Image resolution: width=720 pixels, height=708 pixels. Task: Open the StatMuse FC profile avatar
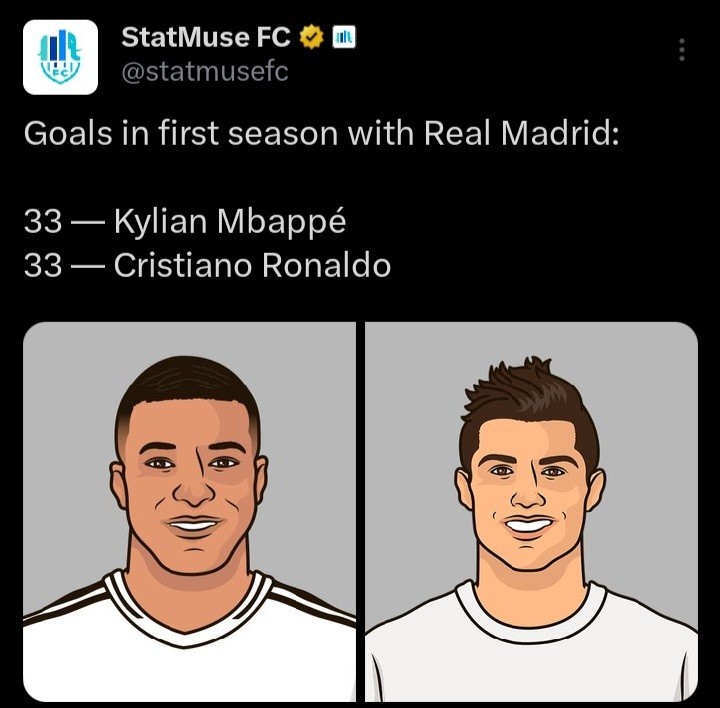pos(60,57)
